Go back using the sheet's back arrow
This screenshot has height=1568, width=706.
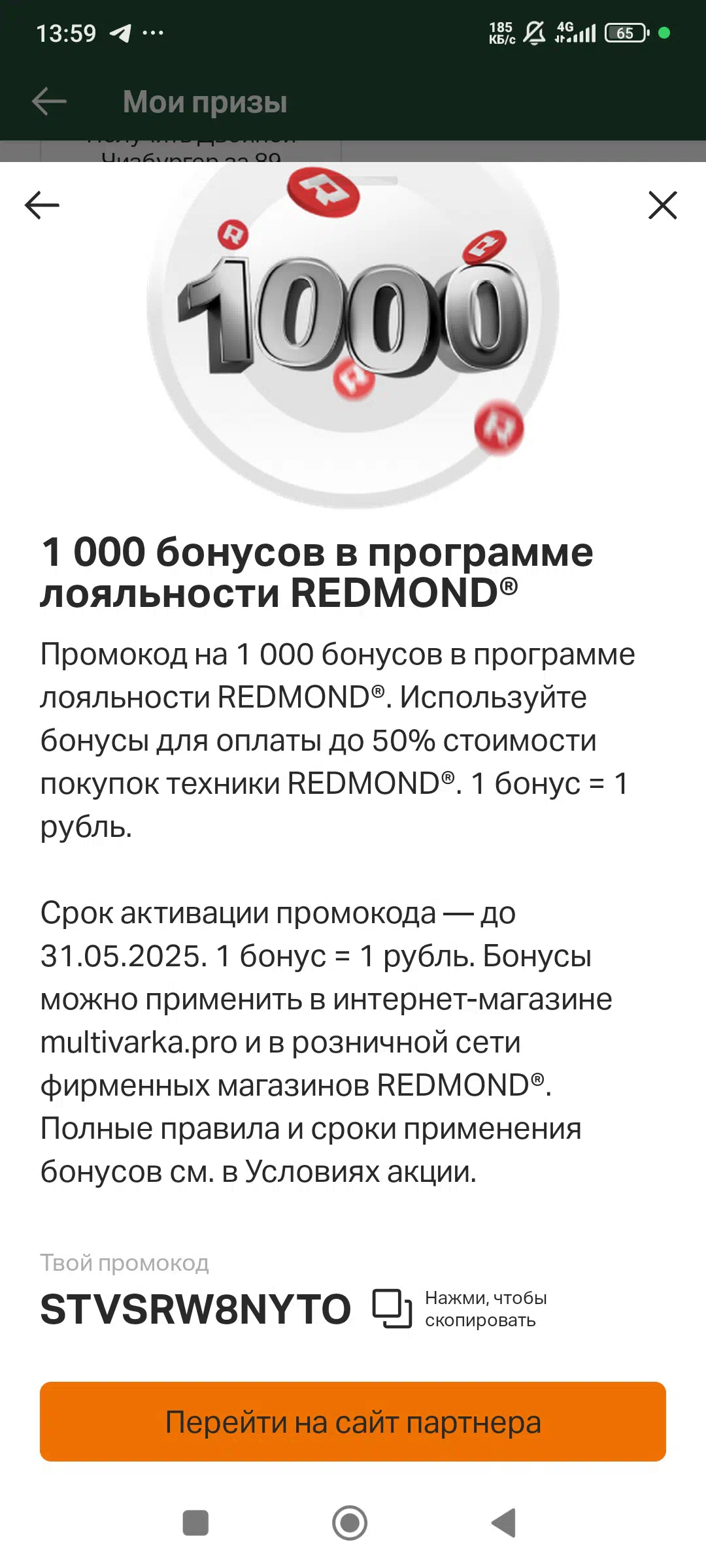[42, 205]
